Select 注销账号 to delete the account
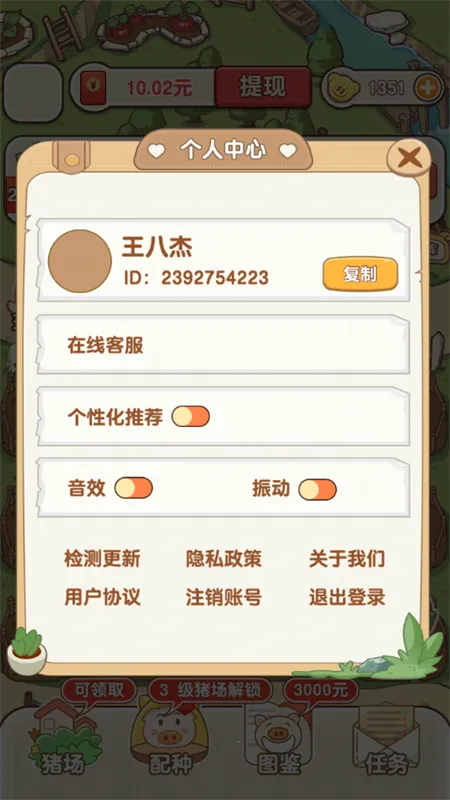The height and width of the screenshot is (800, 450). (224, 597)
